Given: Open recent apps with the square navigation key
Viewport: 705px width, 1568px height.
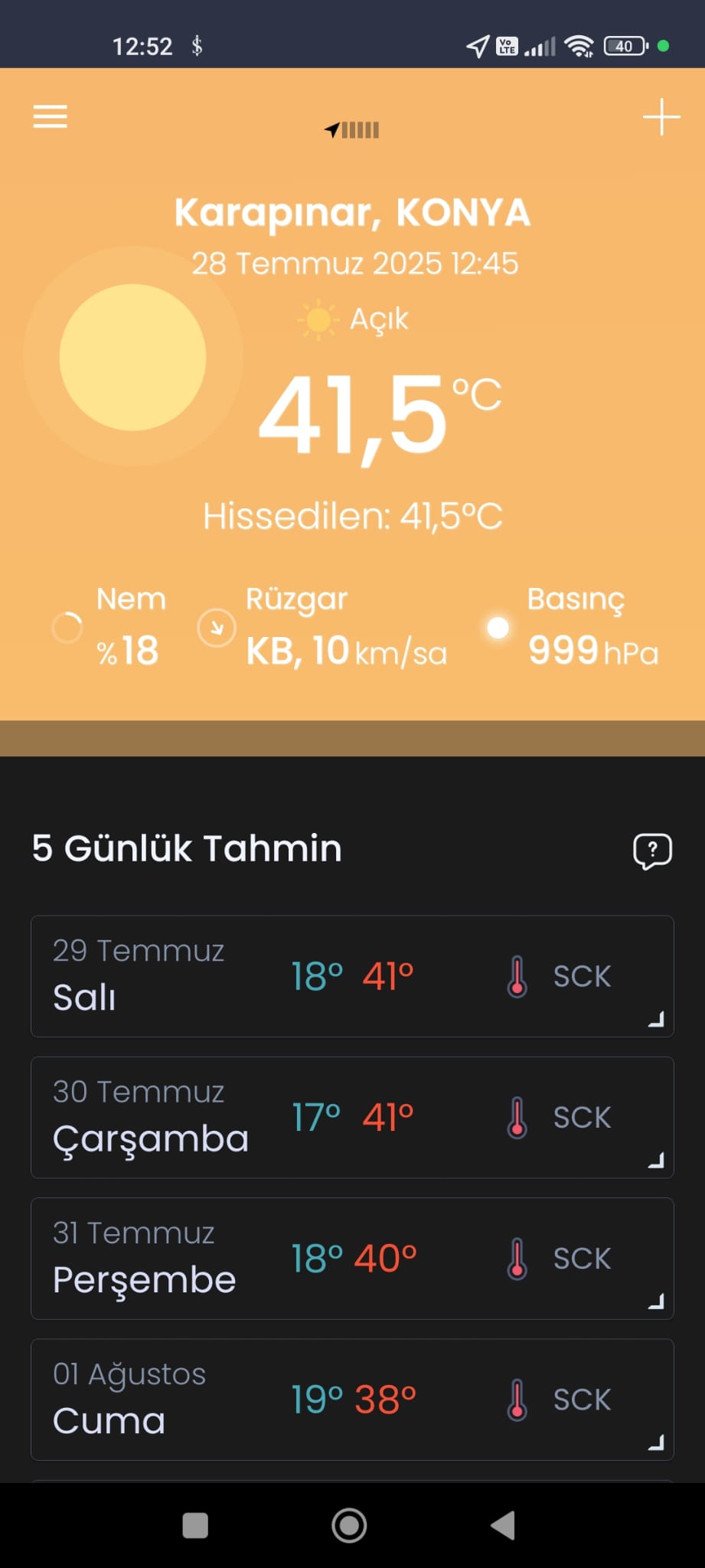Looking at the screenshot, I should pyautogui.click(x=195, y=1525).
